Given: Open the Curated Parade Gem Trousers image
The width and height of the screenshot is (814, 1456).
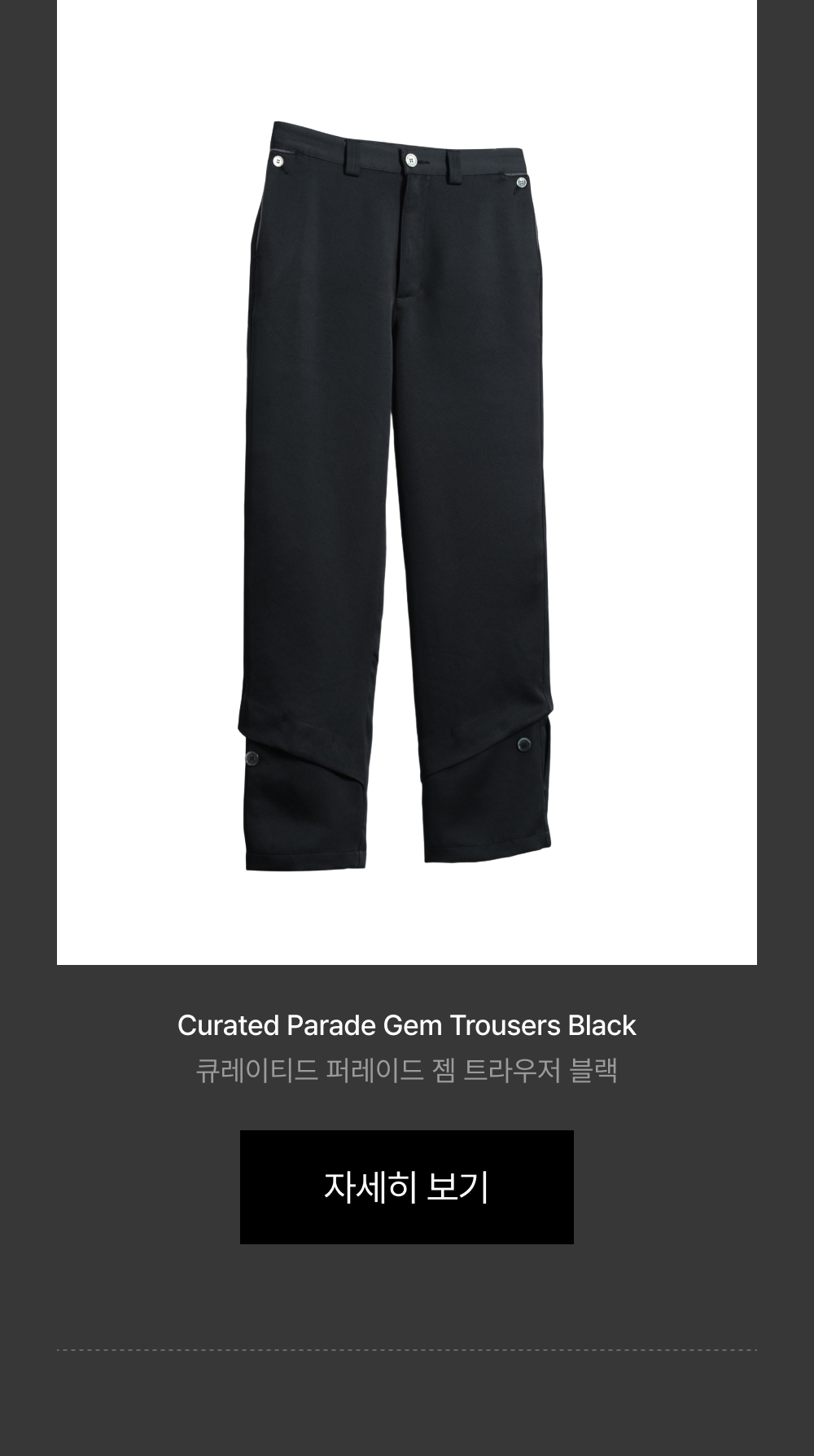Looking at the screenshot, I should click(x=407, y=482).
